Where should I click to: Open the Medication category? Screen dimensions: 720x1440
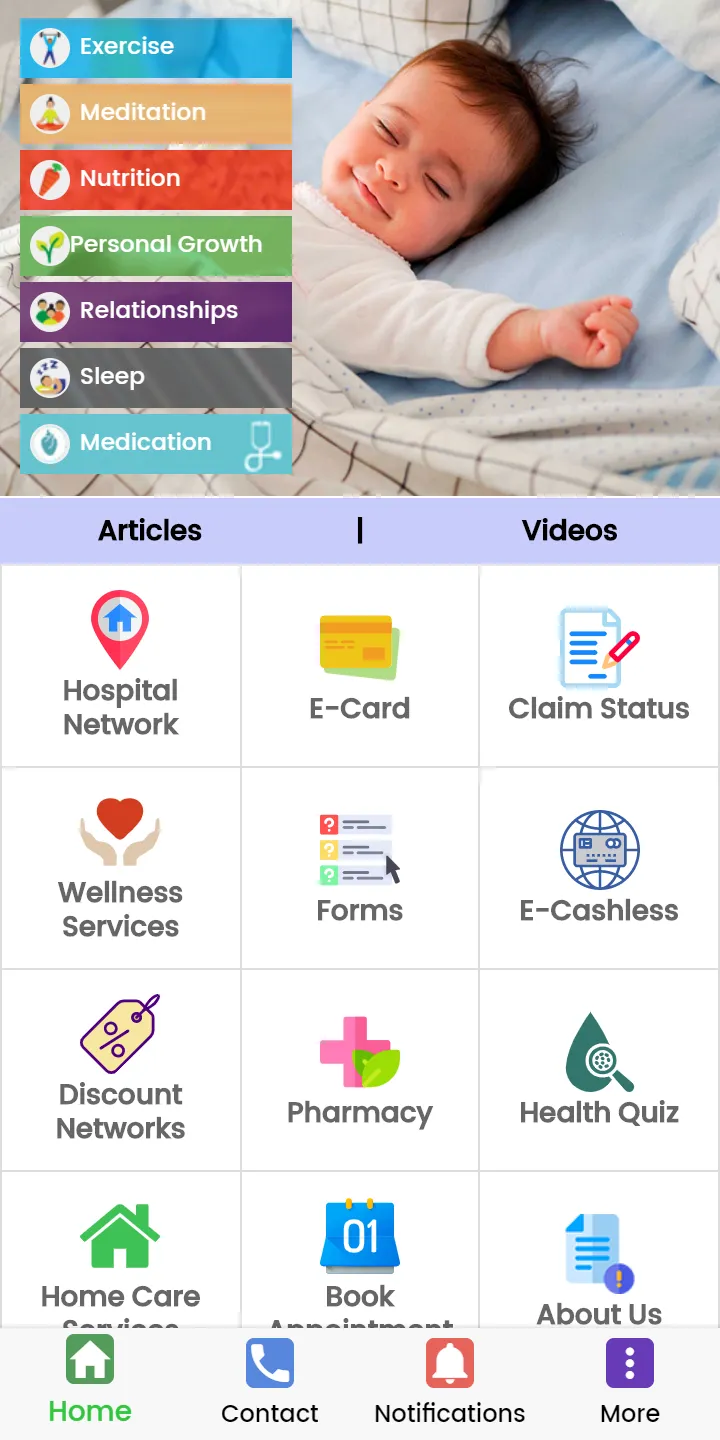156,443
